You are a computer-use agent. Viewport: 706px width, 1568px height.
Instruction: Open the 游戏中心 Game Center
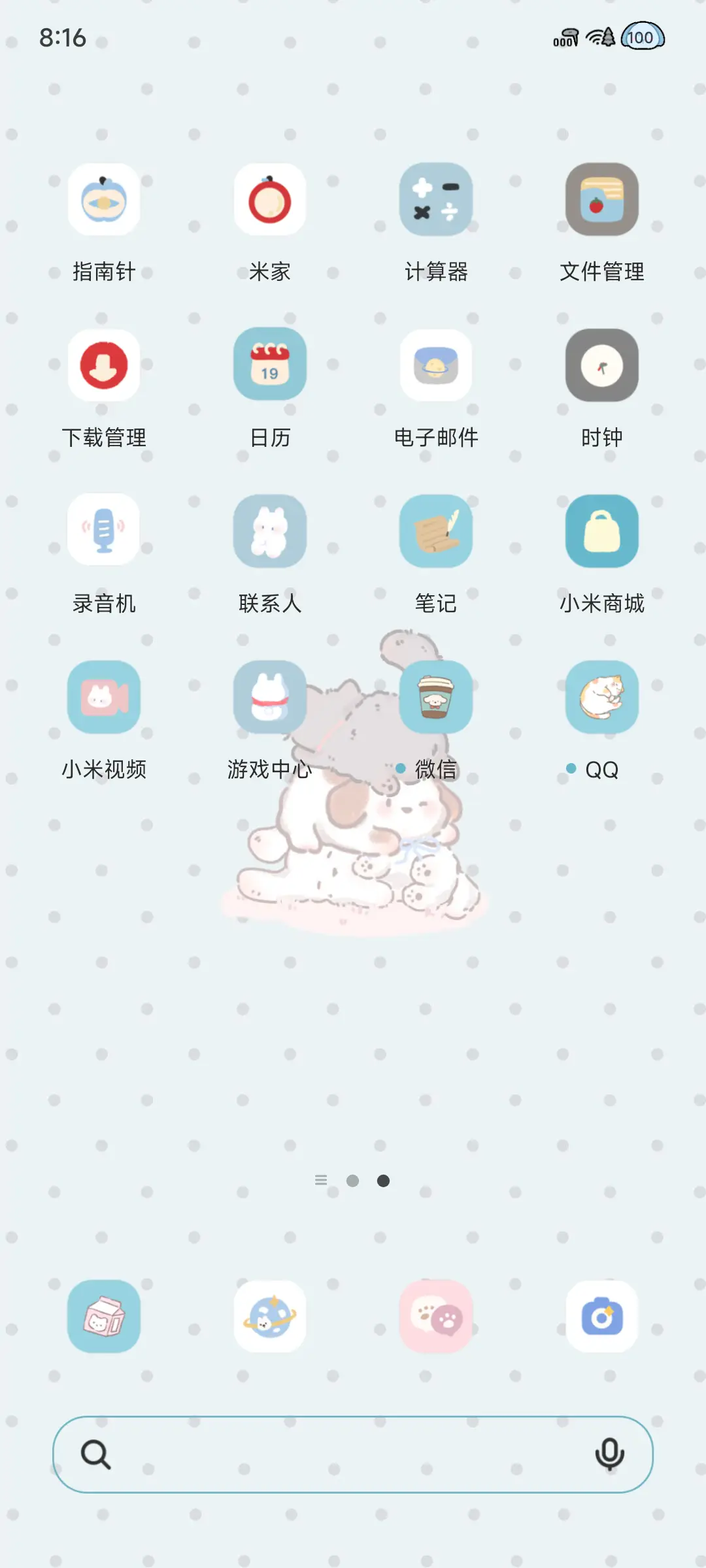pos(270,696)
